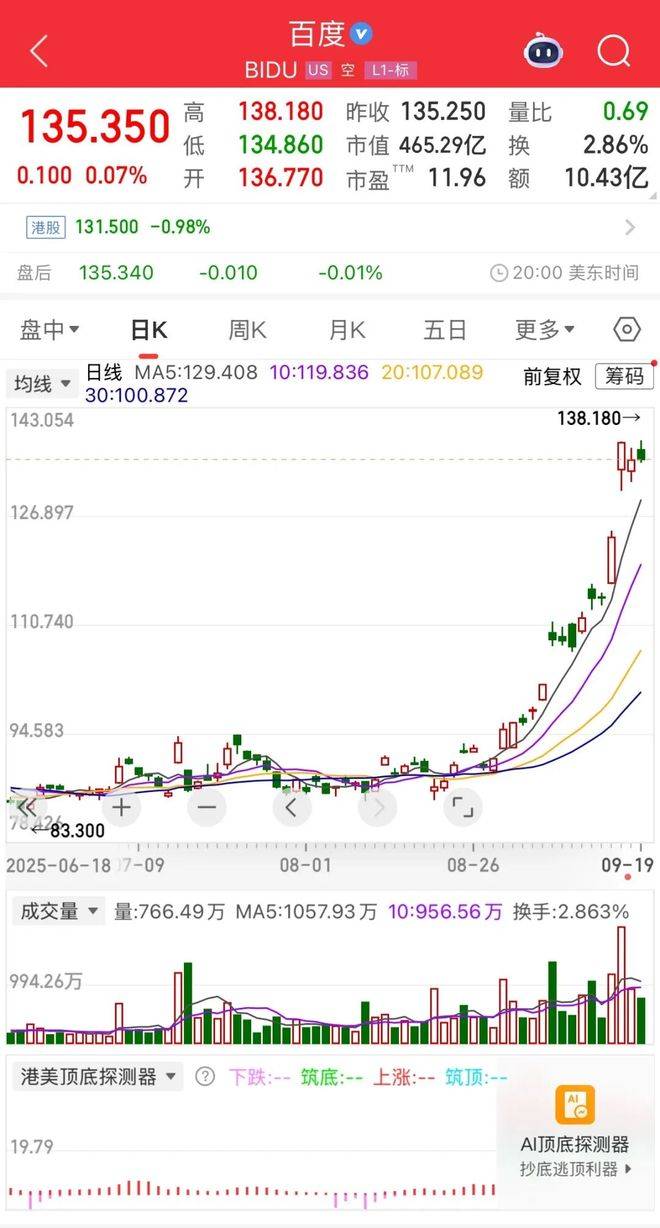This screenshot has height=1228, width=660.
Task: Tap the 筹码 button
Action: [x=624, y=376]
